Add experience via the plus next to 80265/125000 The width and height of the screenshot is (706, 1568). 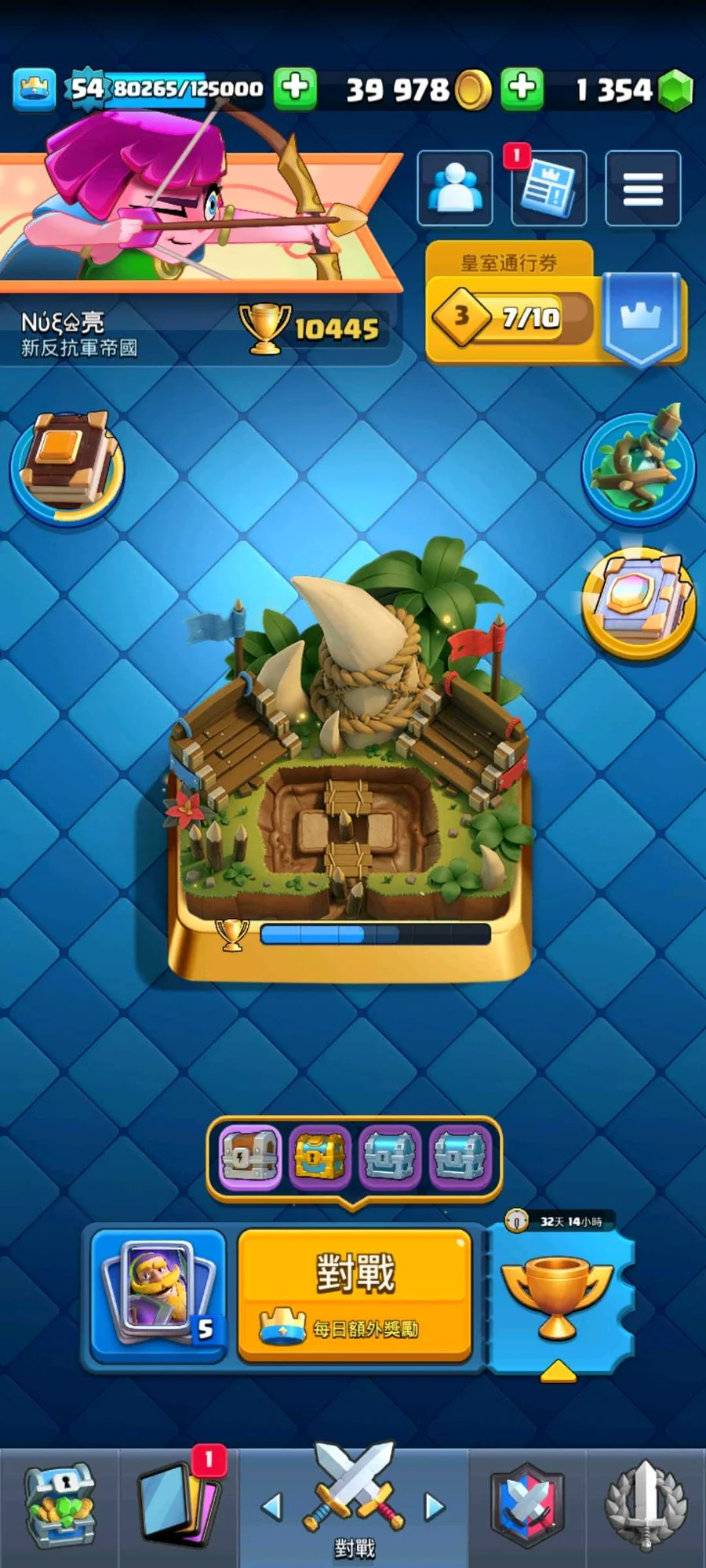pos(295,88)
